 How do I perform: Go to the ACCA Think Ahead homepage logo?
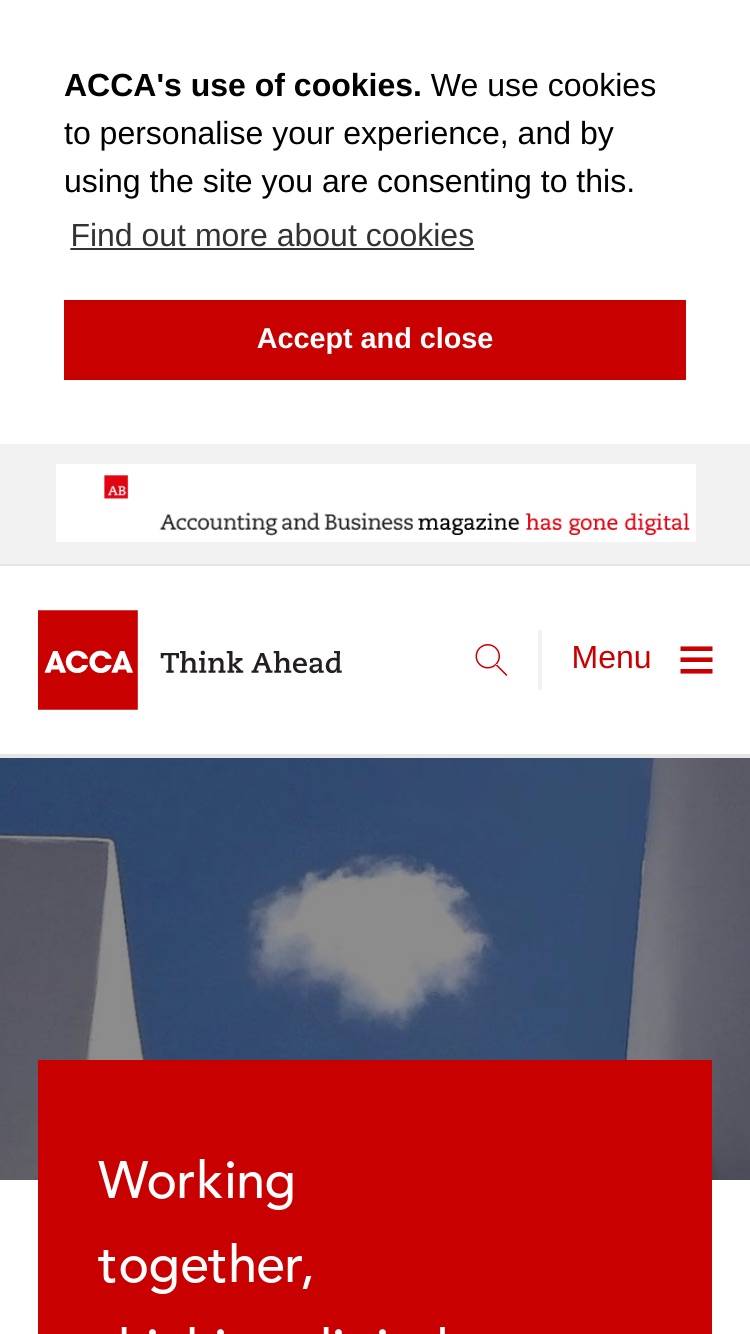point(190,660)
